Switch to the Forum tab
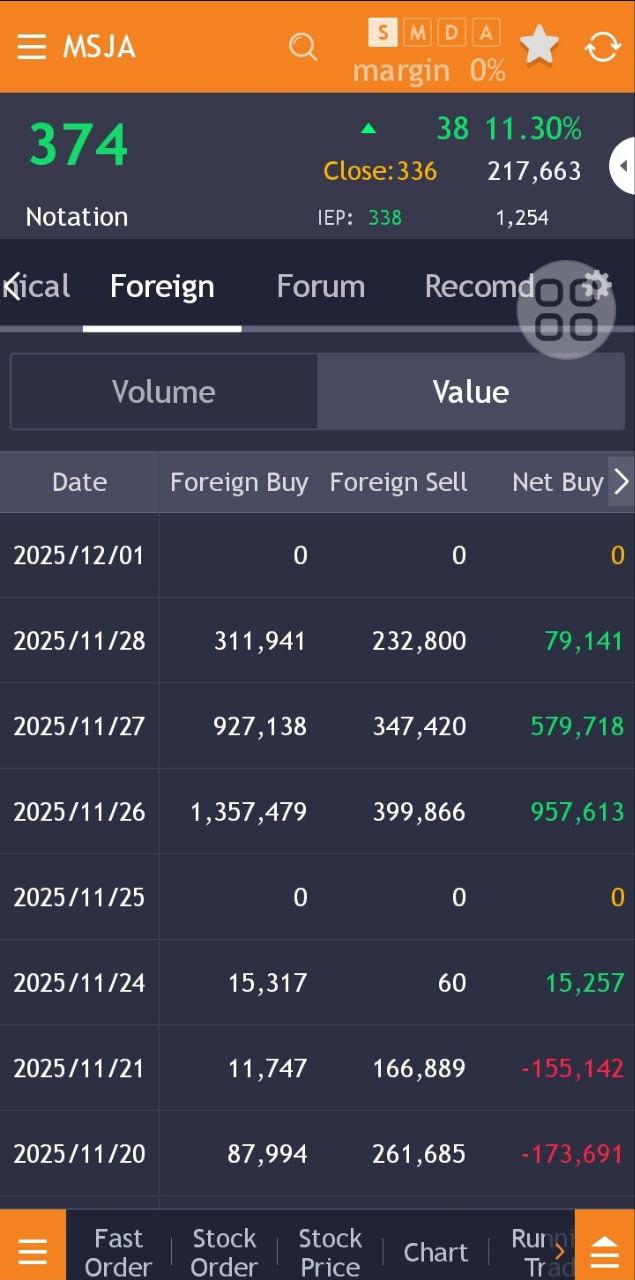The image size is (635, 1280). point(320,287)
